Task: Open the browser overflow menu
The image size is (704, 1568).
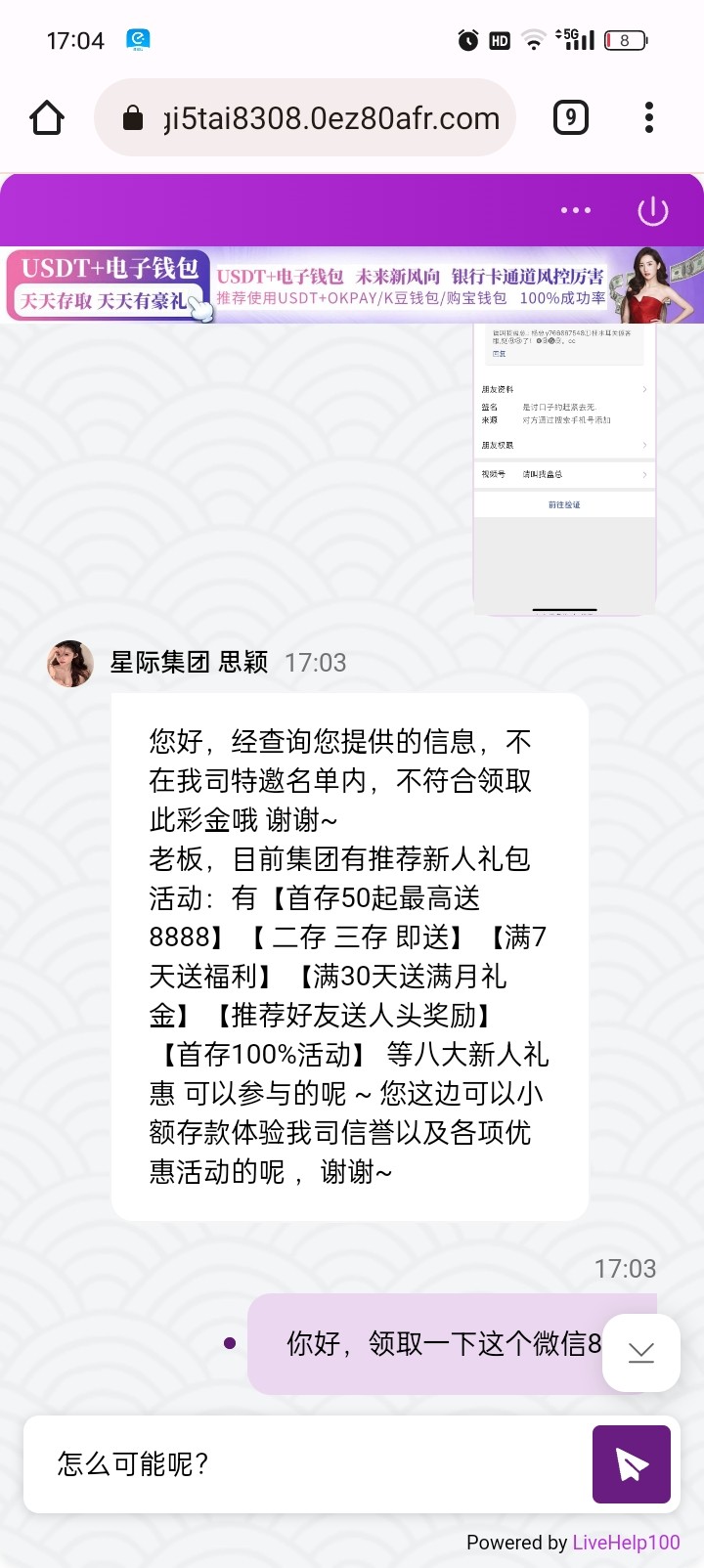Action: click(648, 118)
